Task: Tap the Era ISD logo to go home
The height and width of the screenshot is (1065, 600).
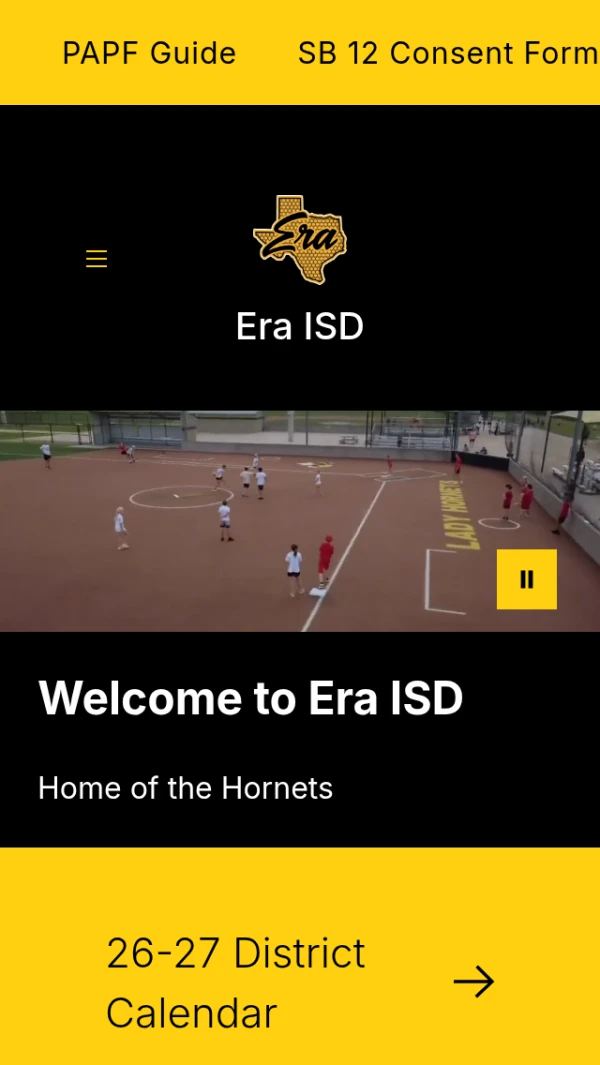Action: pos(300,240)
